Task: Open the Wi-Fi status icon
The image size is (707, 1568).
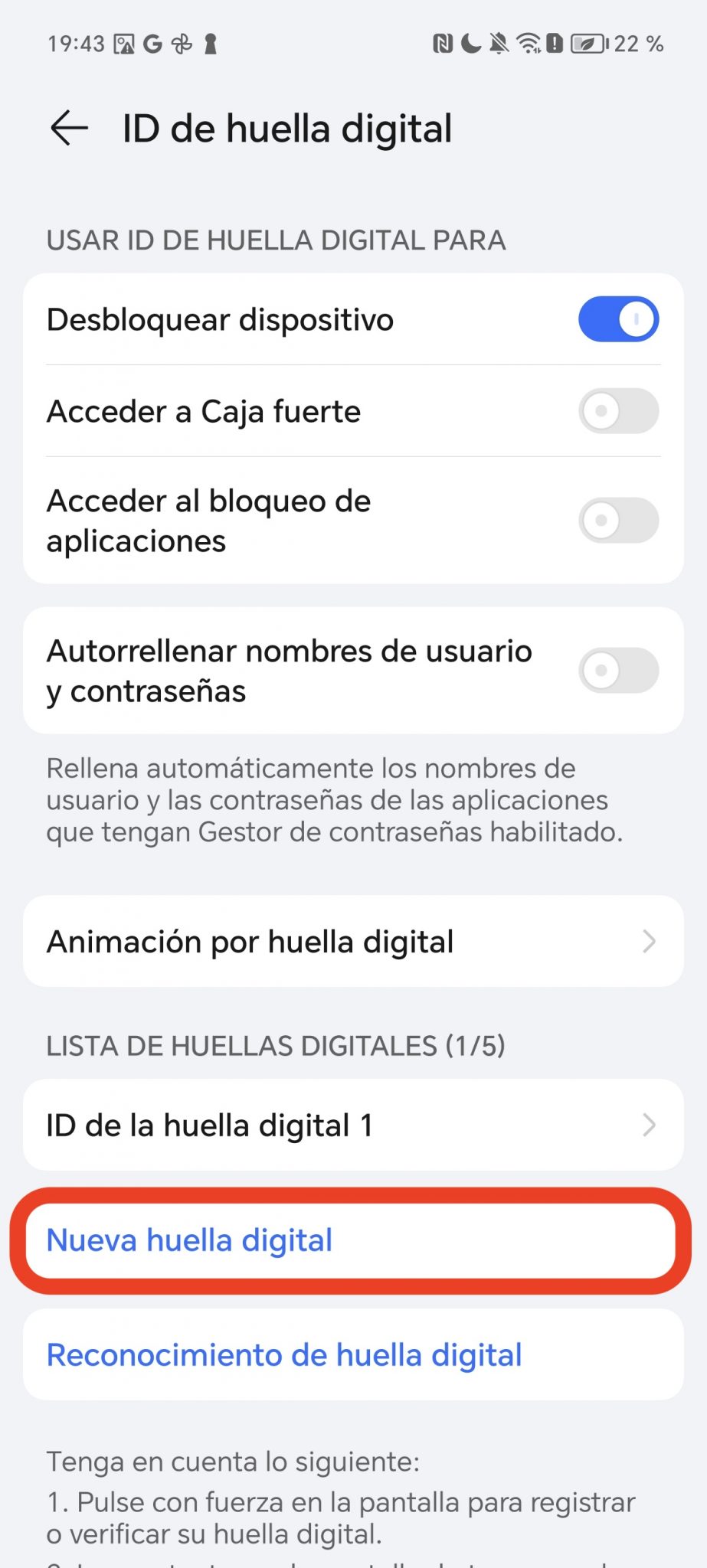Action: [529, 44]
